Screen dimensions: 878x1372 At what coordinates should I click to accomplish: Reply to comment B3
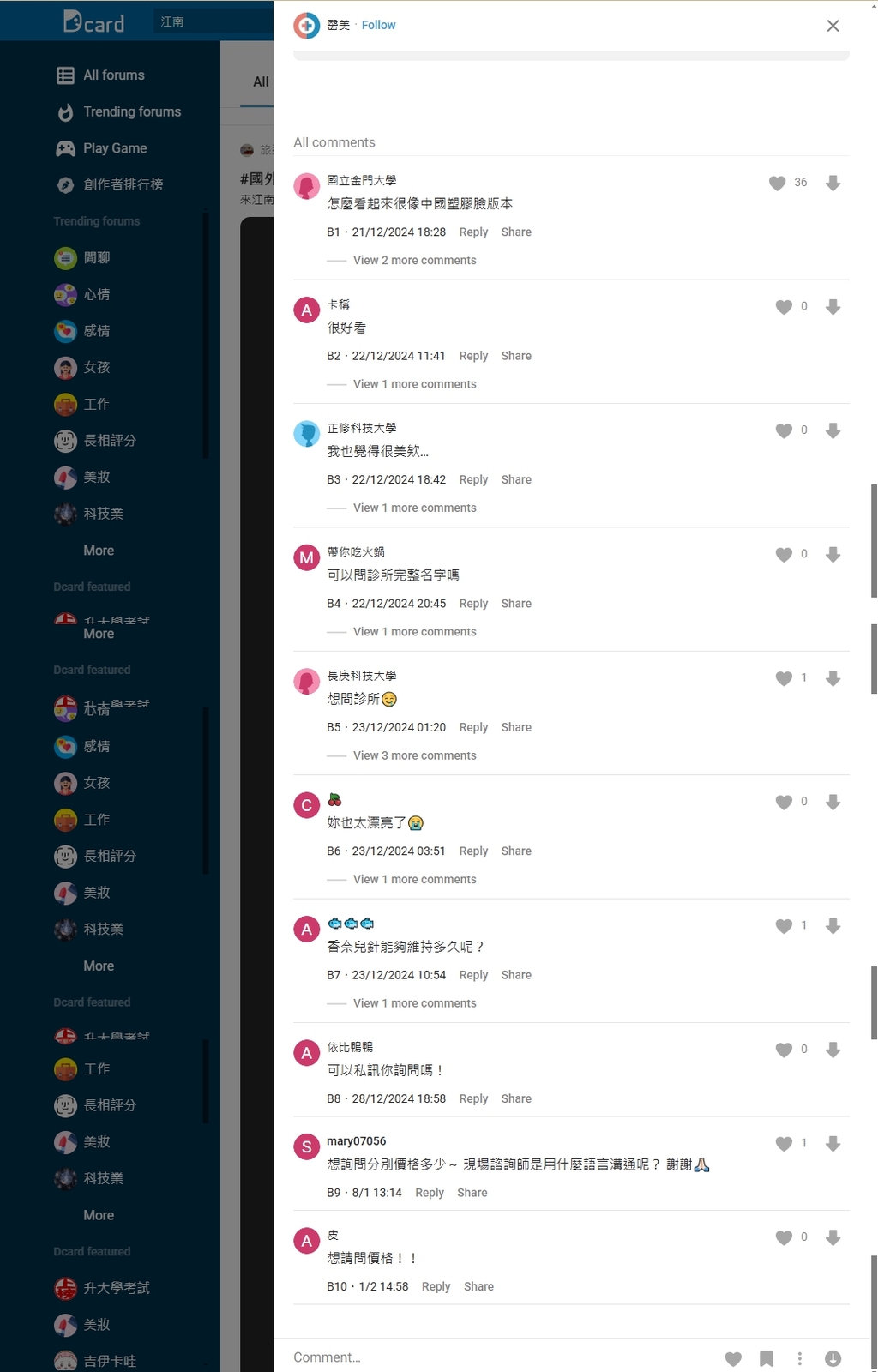[473, 479]
